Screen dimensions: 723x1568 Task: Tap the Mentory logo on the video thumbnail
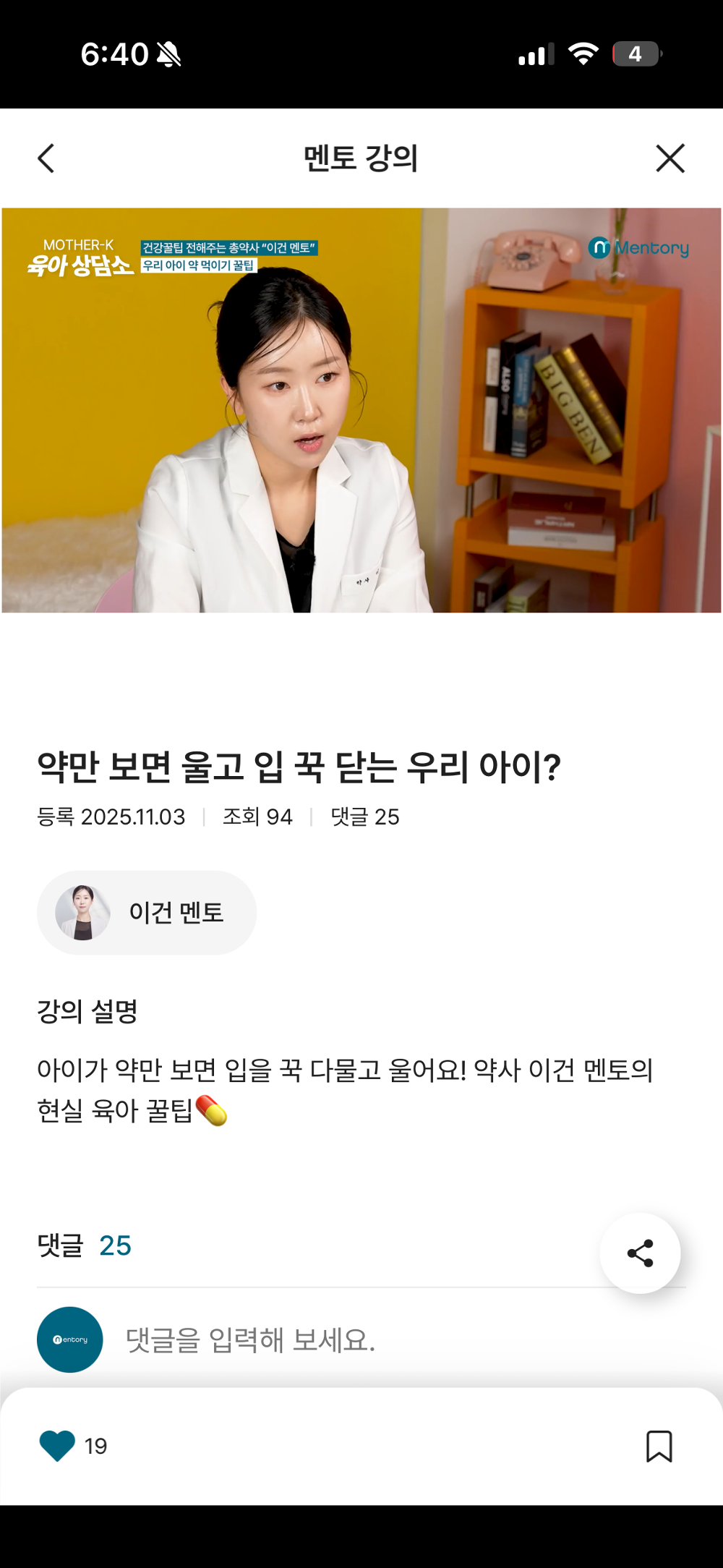(638, 248)
